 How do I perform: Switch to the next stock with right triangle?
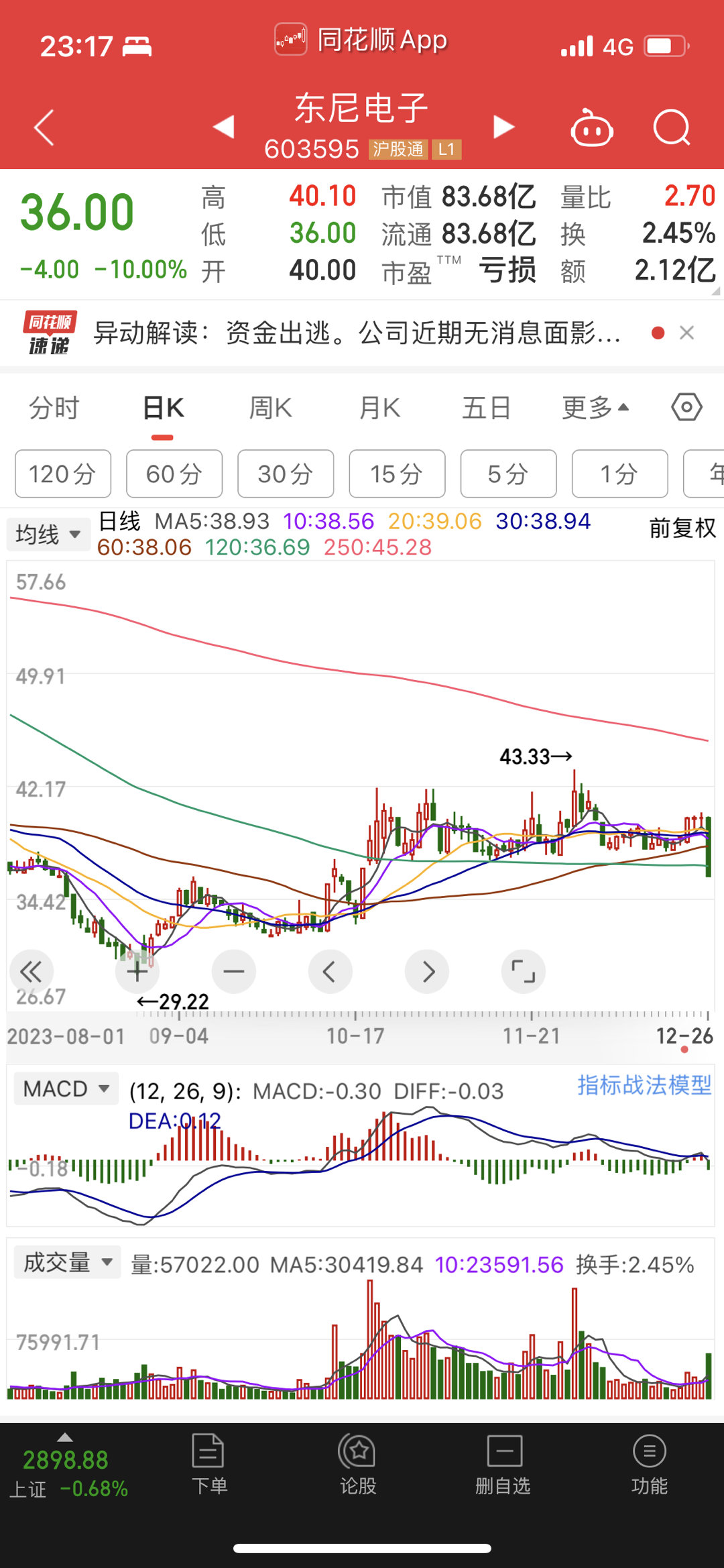tap(503, 127)
